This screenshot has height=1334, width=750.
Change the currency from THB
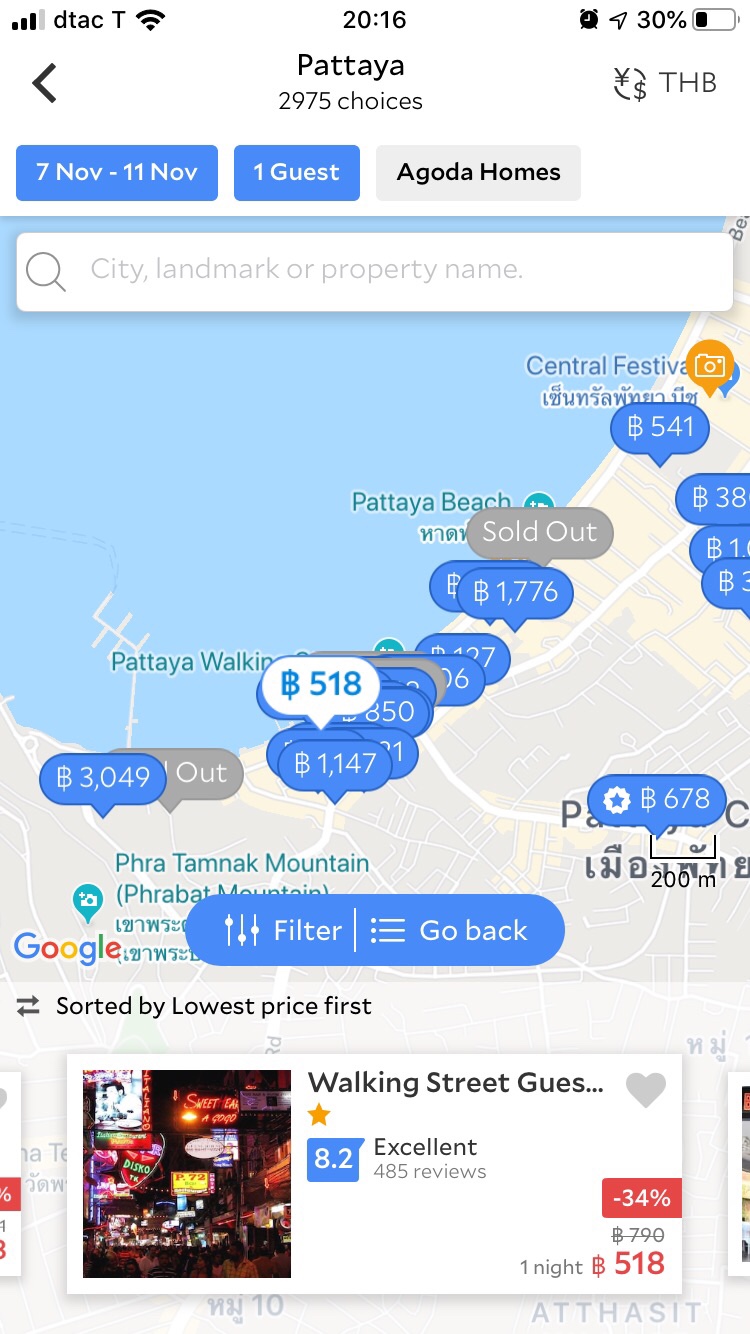pyautogui.click(x=665, y=83)
